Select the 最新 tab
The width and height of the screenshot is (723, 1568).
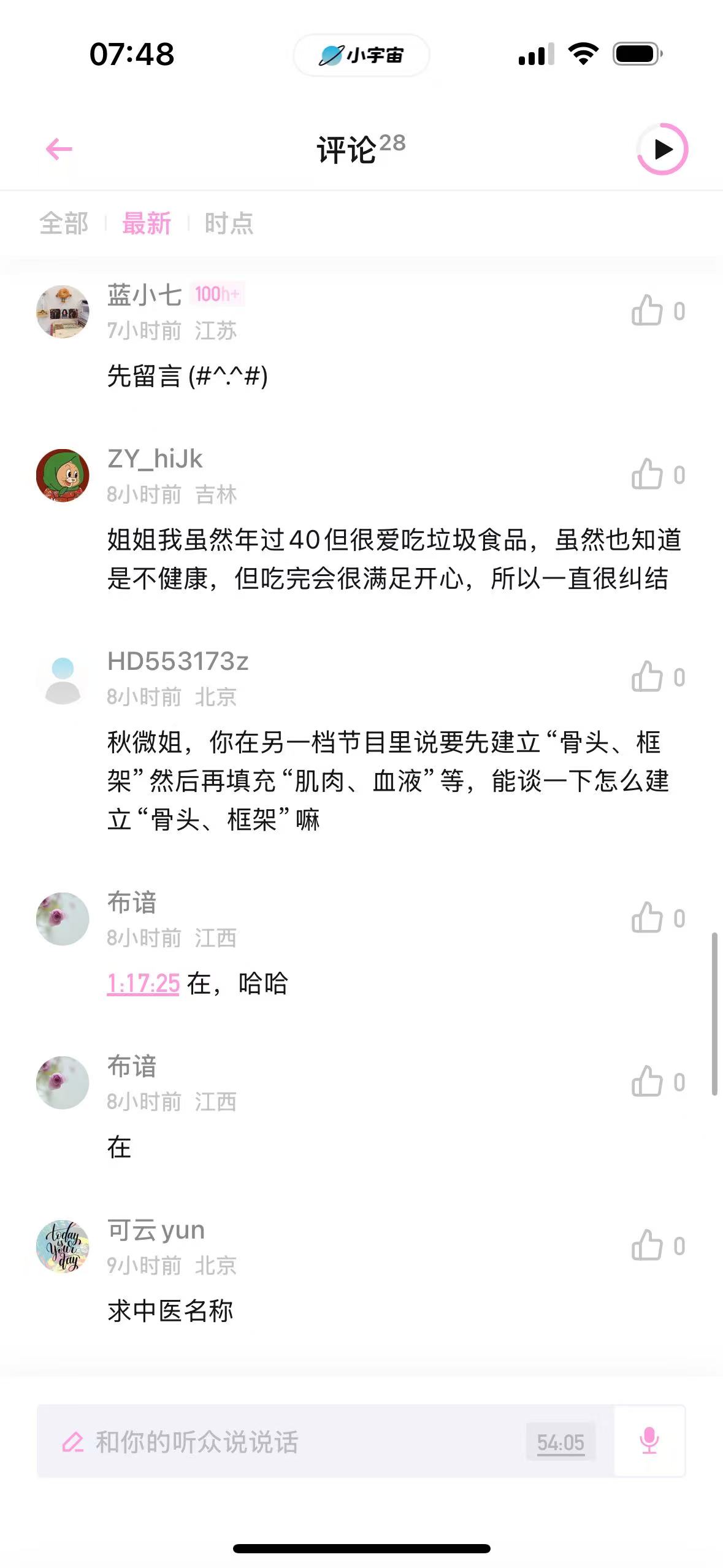[147, 223]
